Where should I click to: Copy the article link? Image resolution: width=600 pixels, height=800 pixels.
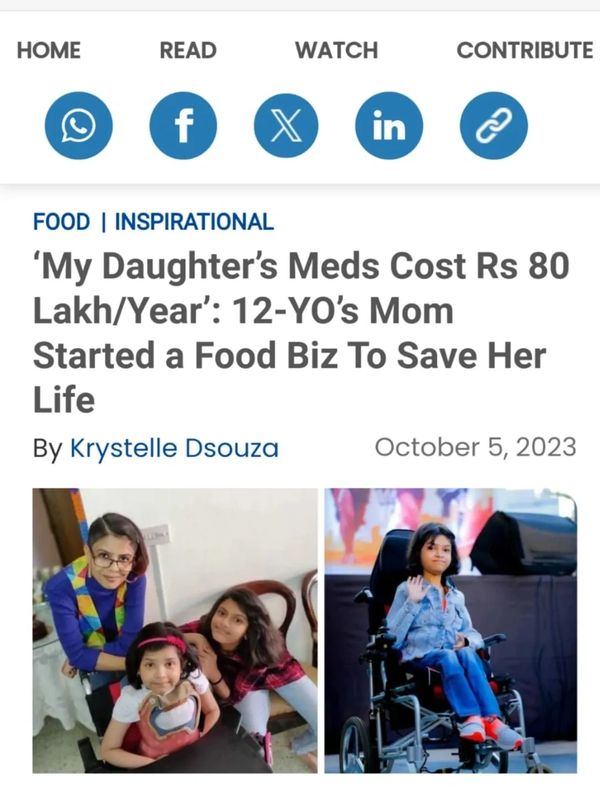click(493, 126)
